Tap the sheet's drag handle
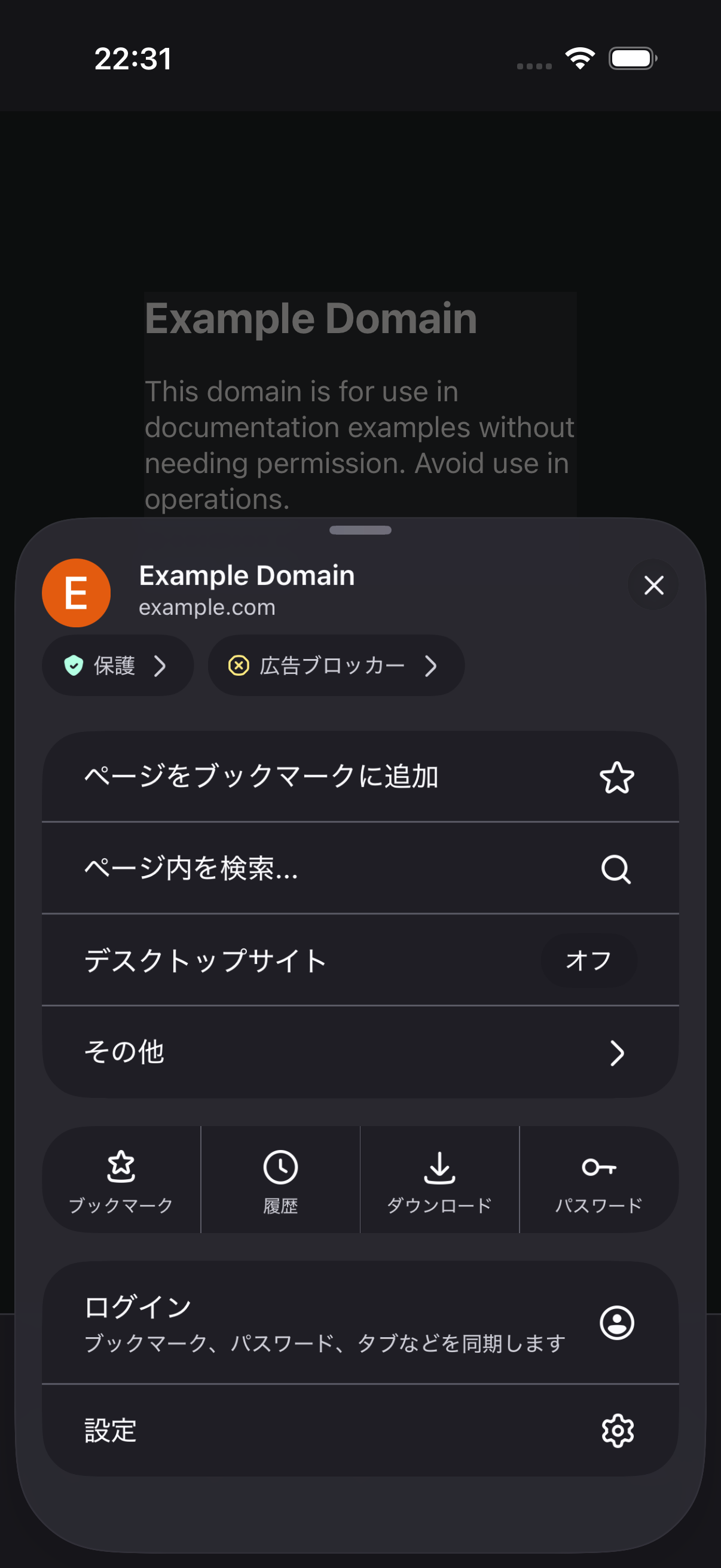 (x=360, y=530)
